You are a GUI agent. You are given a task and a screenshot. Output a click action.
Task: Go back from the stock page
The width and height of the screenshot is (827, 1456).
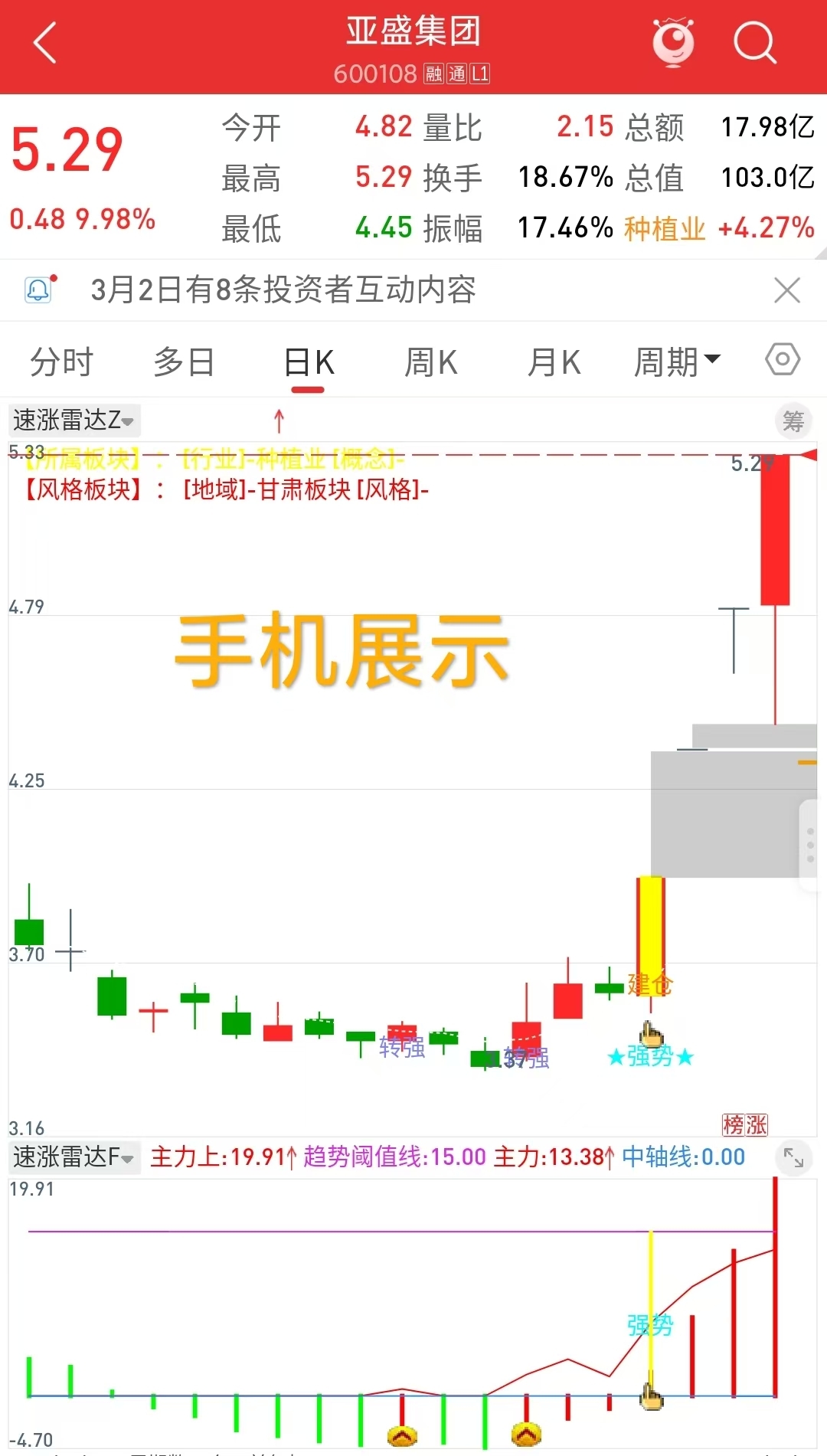46,43
